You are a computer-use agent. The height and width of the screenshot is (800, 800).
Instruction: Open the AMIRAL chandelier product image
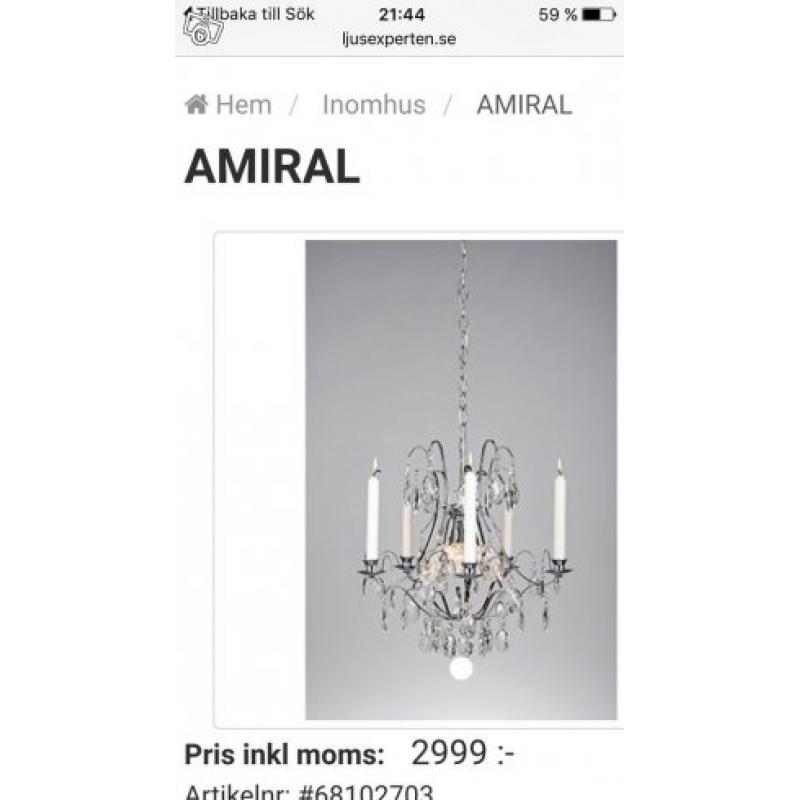pos(460,478)
